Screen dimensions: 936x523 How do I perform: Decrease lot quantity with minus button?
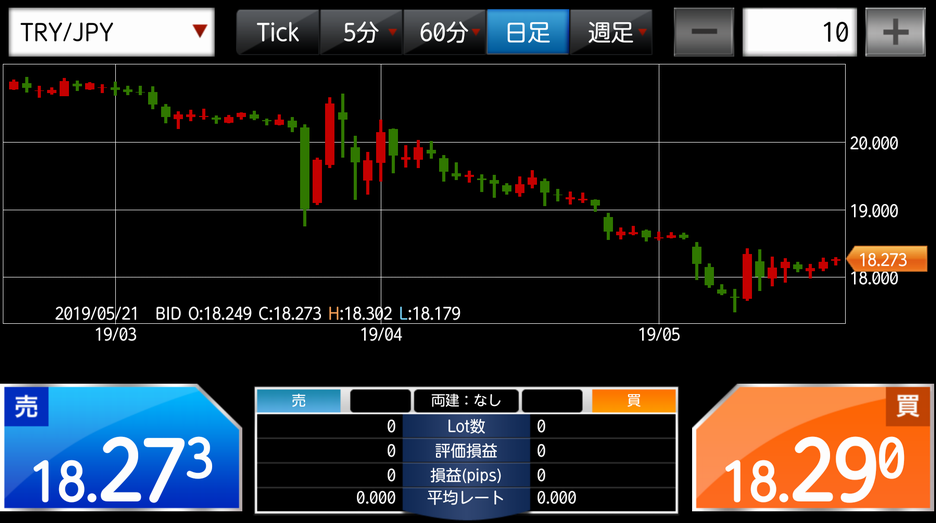(x=704, y=32)
